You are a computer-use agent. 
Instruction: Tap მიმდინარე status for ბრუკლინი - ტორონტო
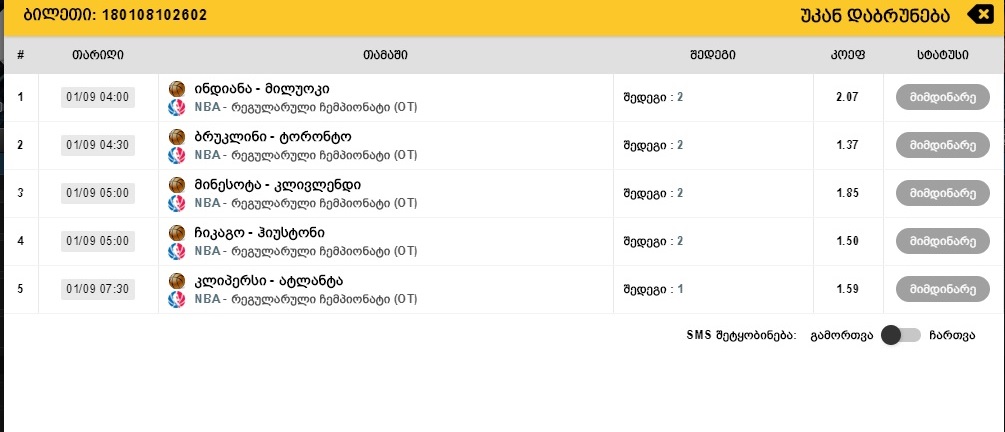pyautogui.click(x=943, y=145)
